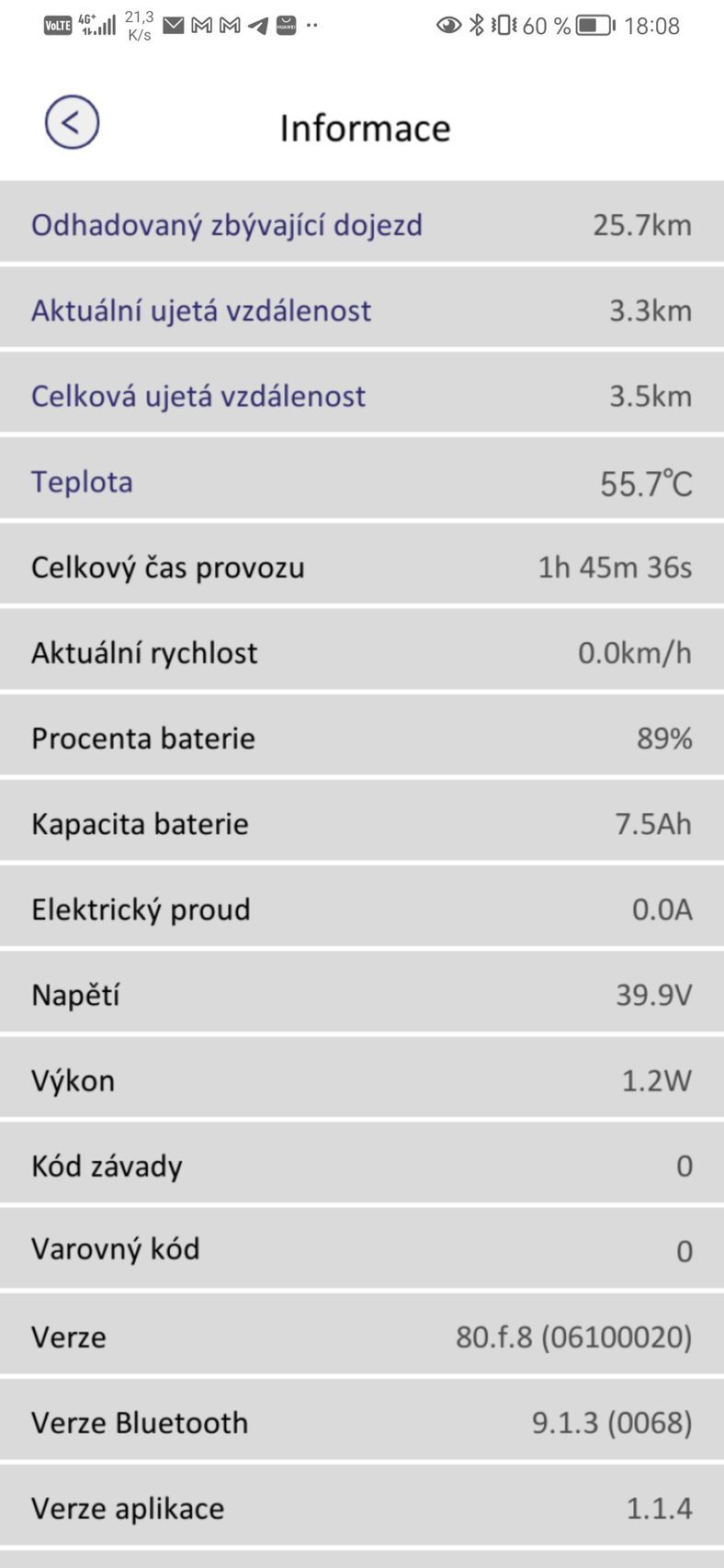Select the Informace screen title
This screenshot has width=724, height=1568.
tap(364, 127)
